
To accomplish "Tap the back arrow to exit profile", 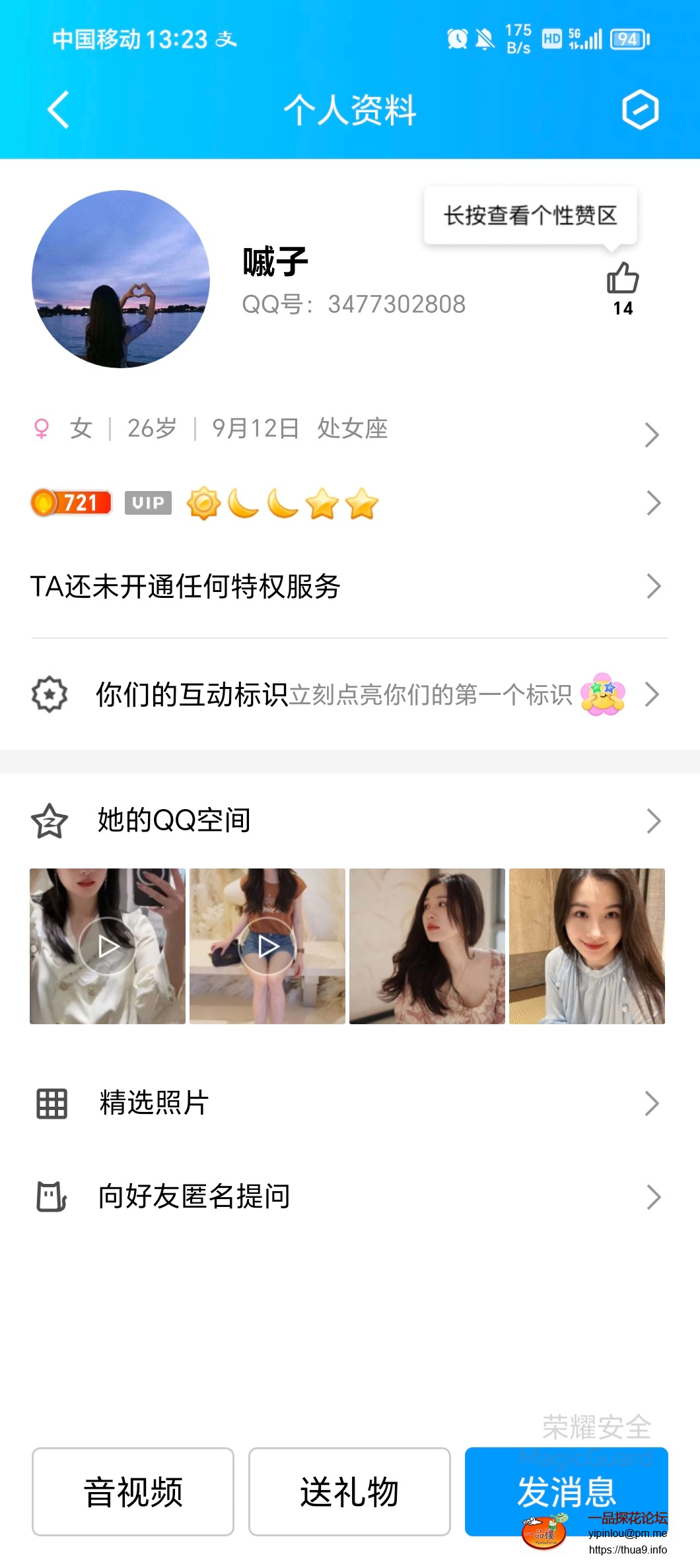I will (58, 110).
